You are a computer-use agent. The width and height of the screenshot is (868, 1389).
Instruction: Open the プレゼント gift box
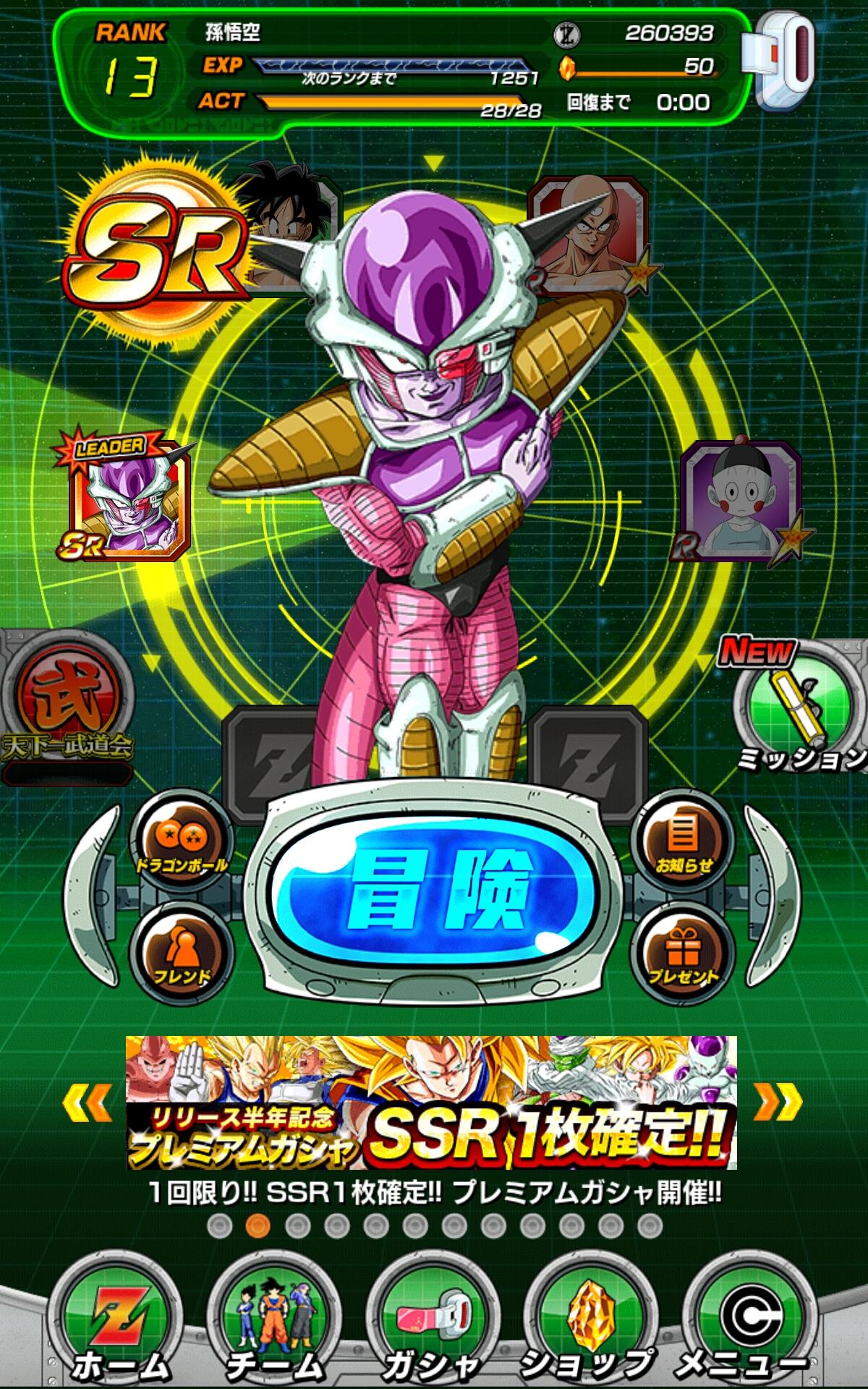(x=684, y=955)
